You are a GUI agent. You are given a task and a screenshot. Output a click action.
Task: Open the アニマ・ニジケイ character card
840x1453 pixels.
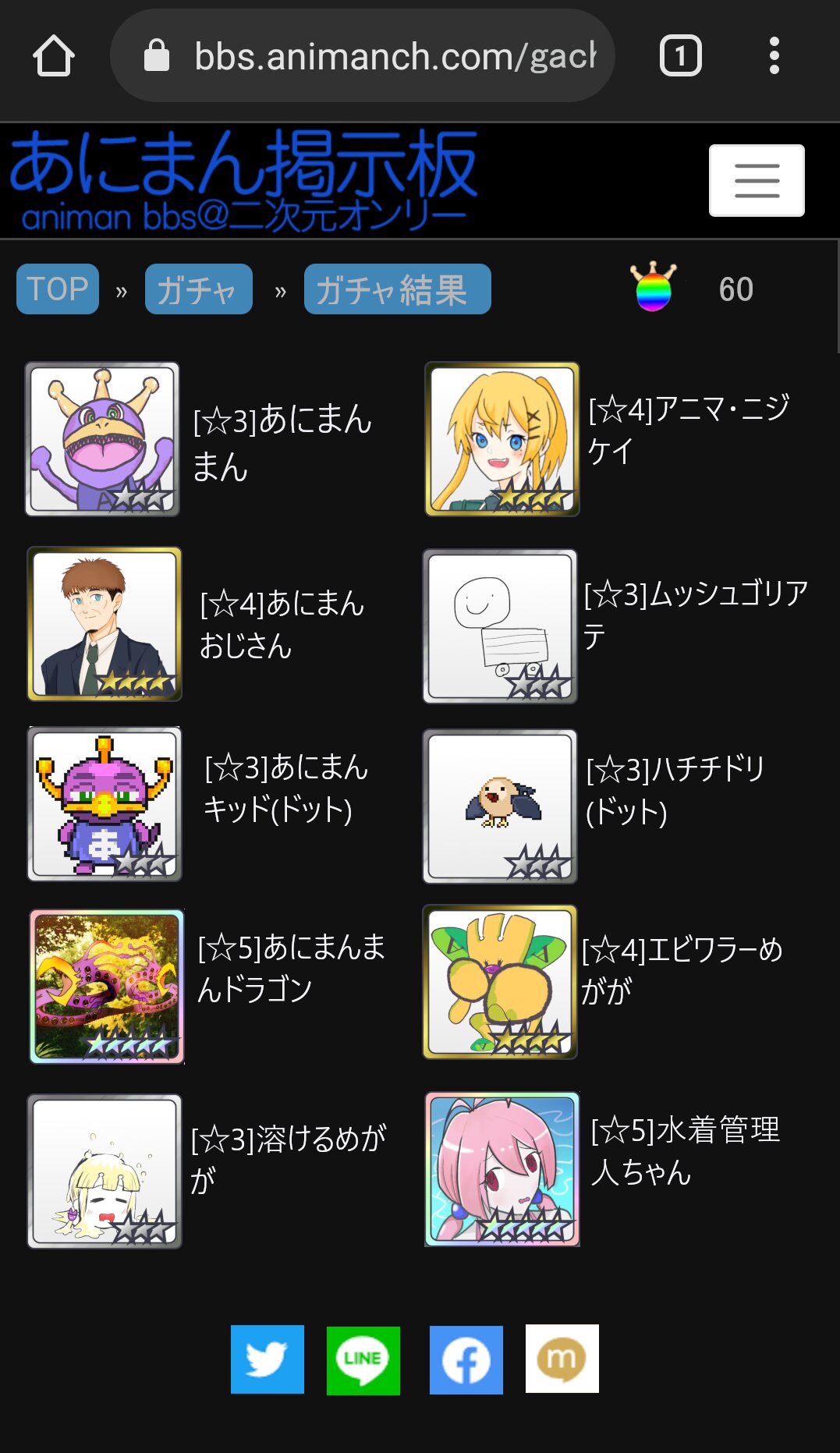502,439
